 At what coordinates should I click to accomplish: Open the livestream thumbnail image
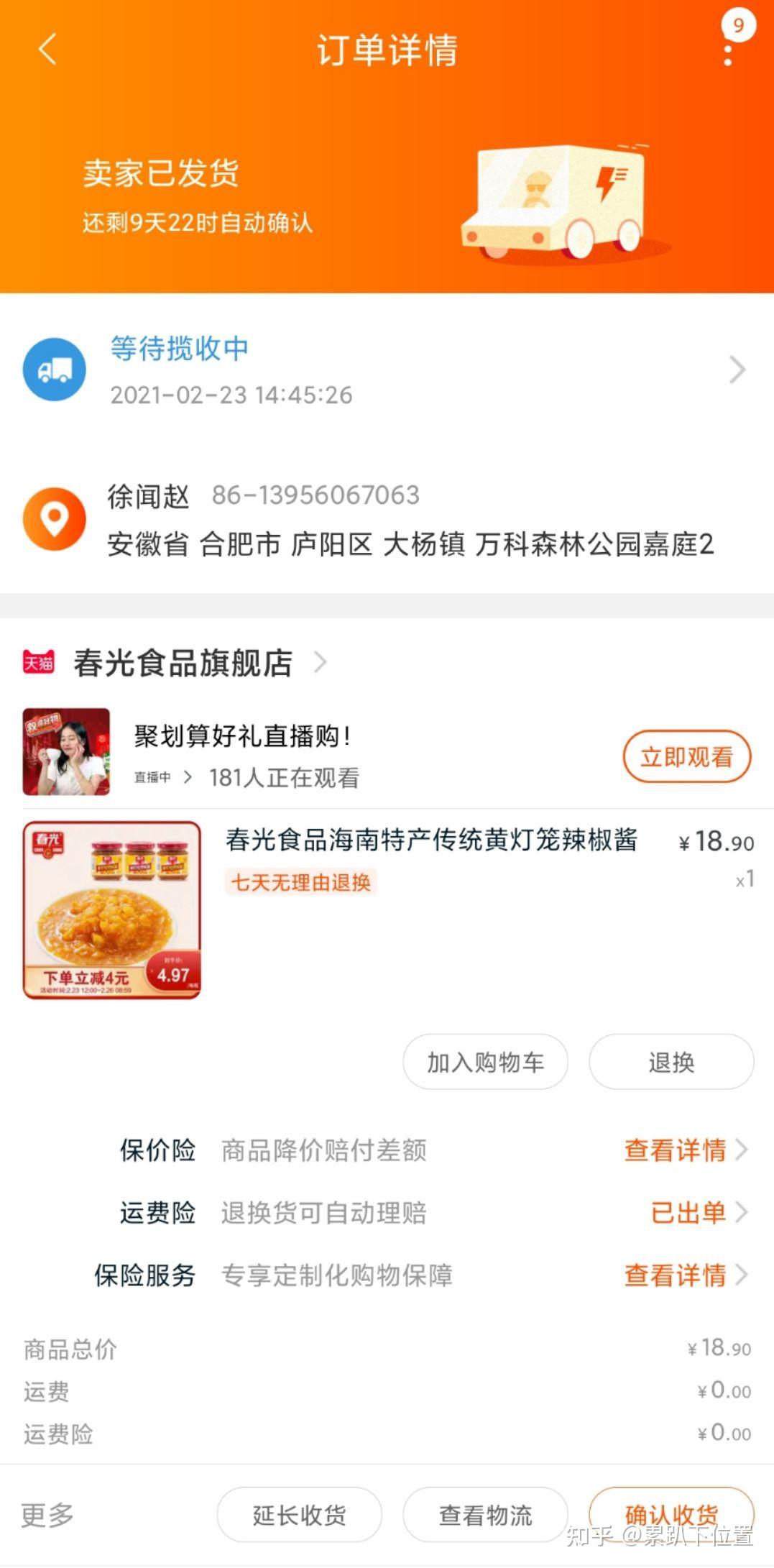click(x=66, y=752)
